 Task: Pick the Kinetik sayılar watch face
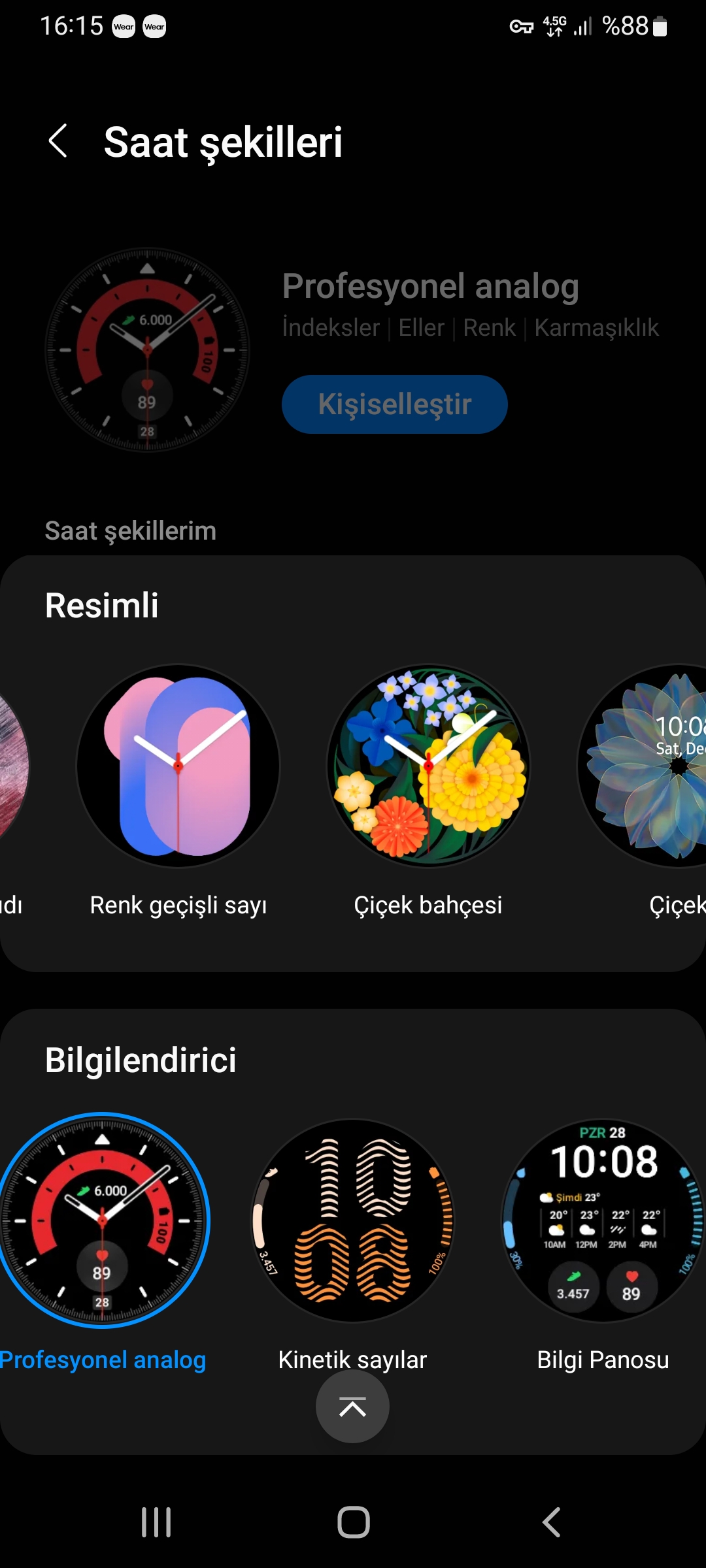pyautogui.click(x=352, y=1220)
